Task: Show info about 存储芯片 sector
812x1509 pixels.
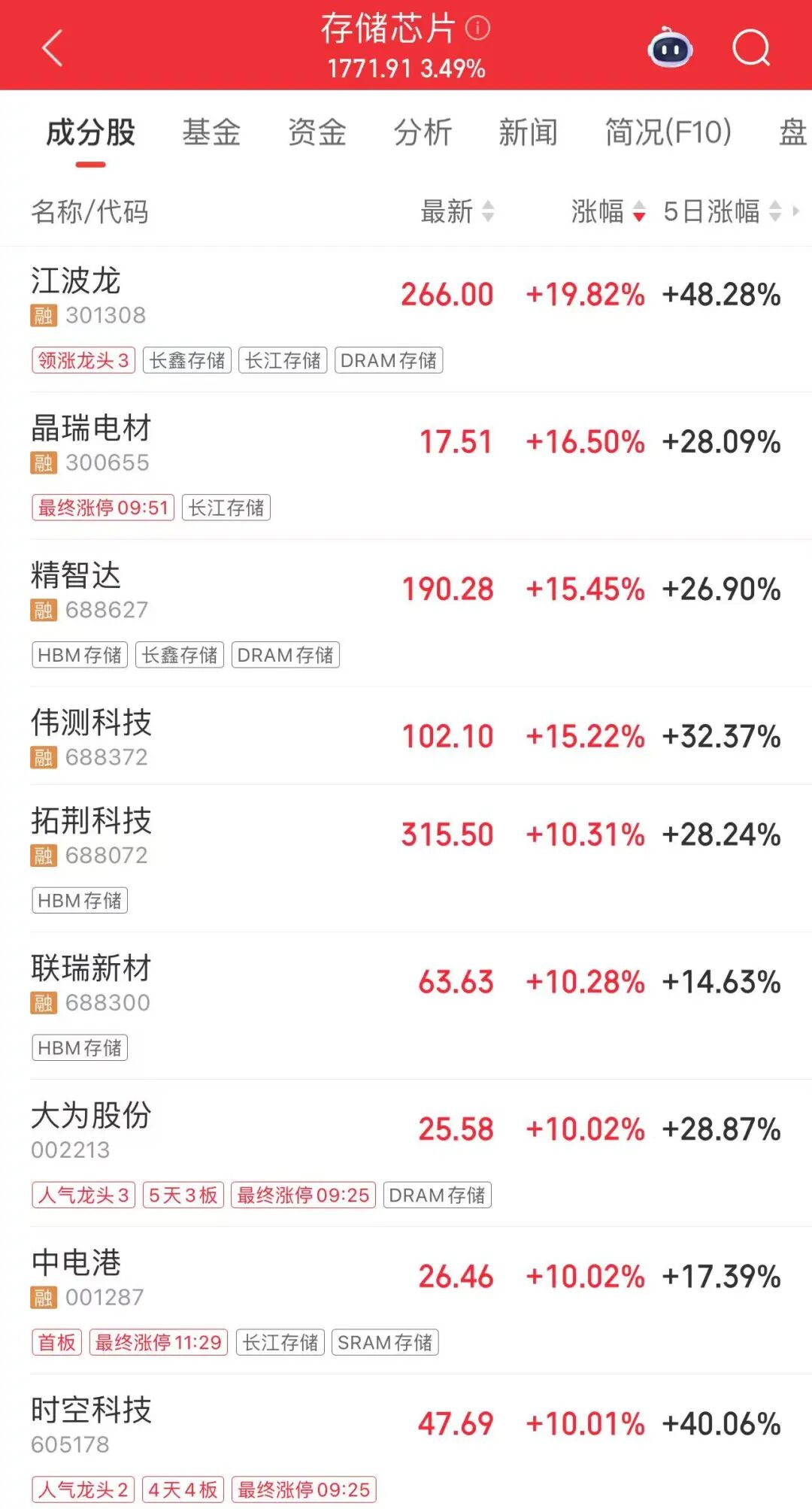Action: 478,29
